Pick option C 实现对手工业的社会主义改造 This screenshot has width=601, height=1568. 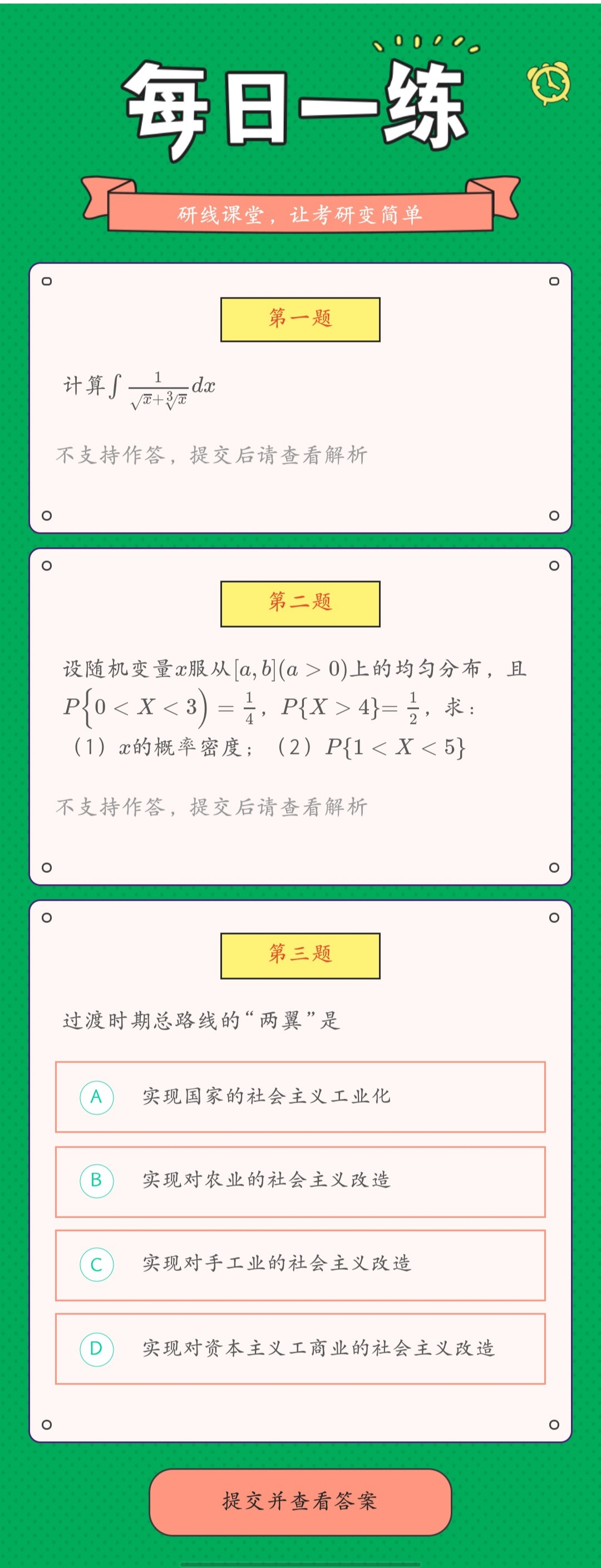tap(300, 1264)
